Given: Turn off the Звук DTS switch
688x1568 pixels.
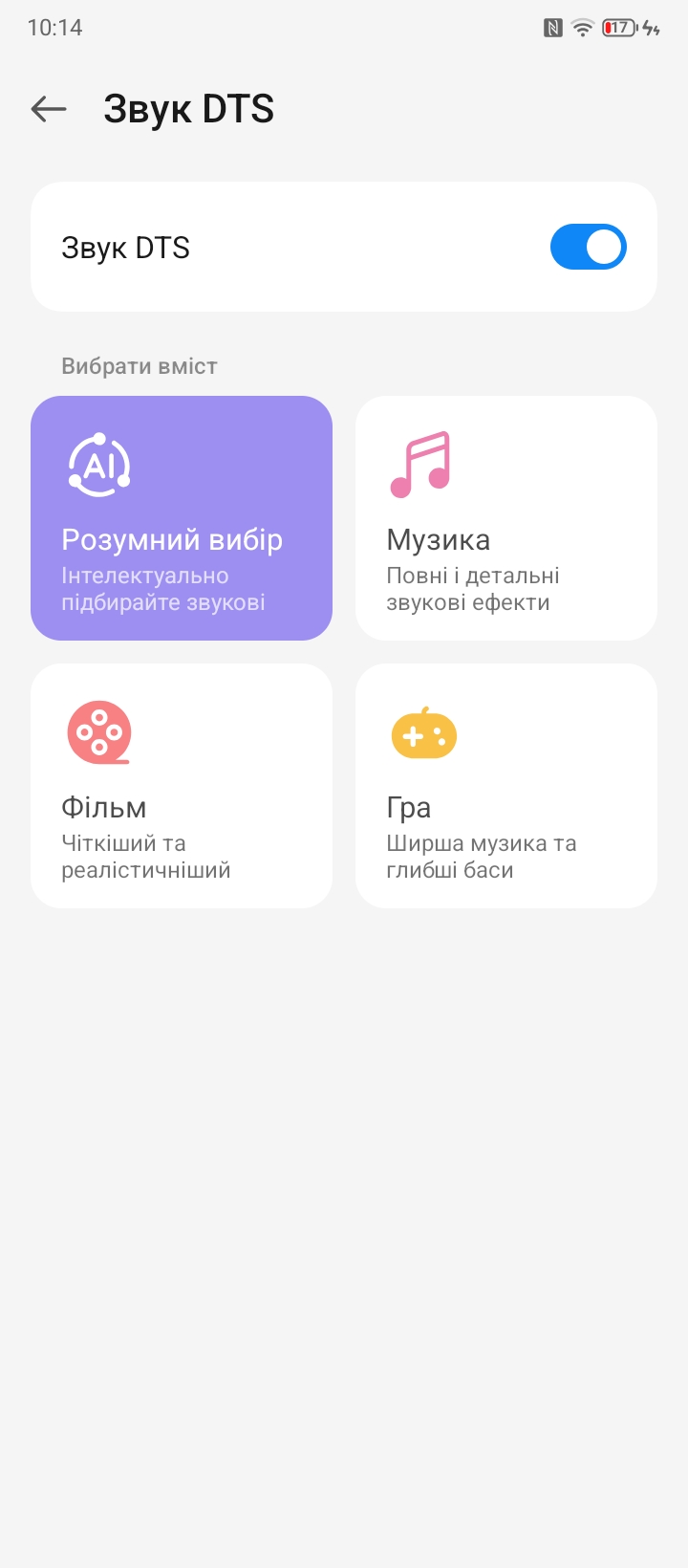Looking at the screenshot, I should [588, 247].
